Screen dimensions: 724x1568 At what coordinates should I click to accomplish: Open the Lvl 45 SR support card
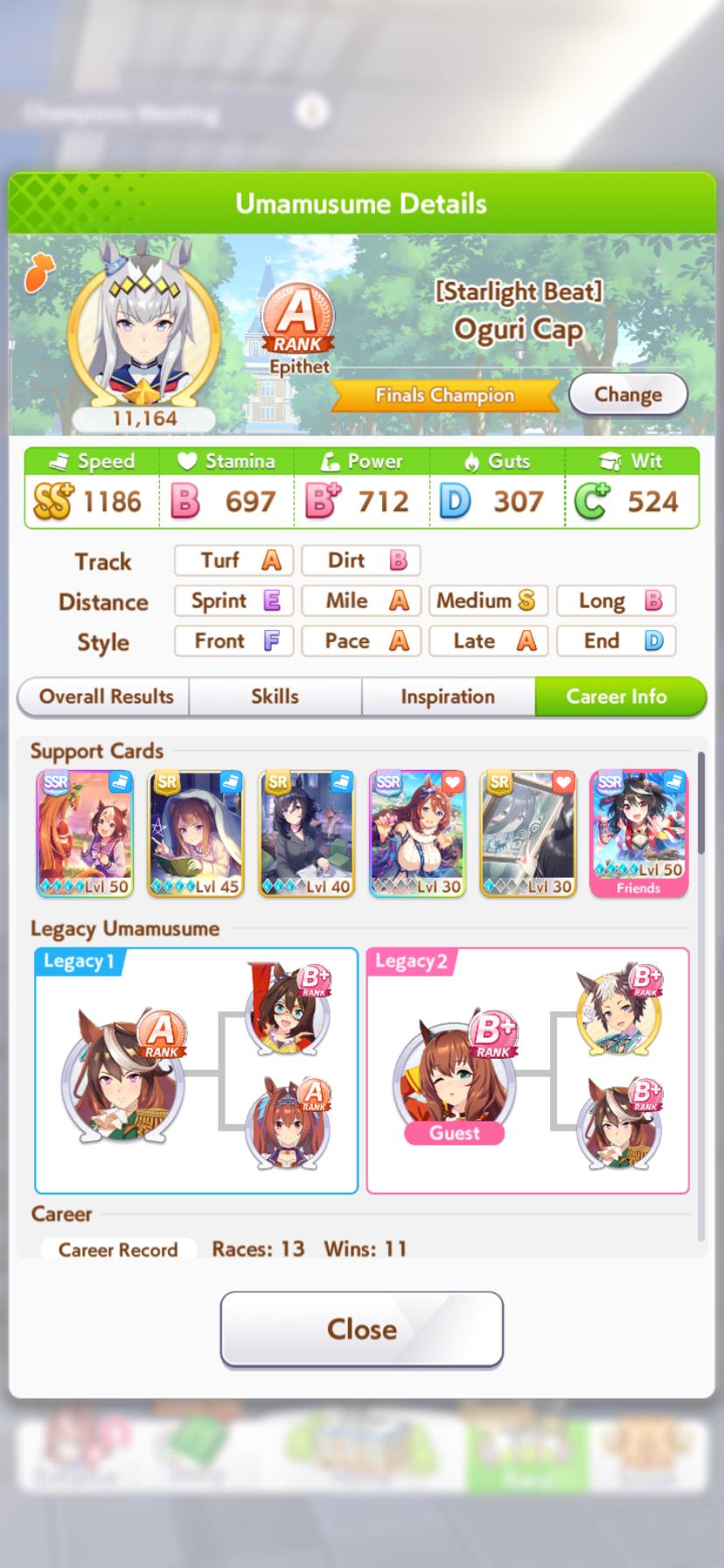(195, 833)
